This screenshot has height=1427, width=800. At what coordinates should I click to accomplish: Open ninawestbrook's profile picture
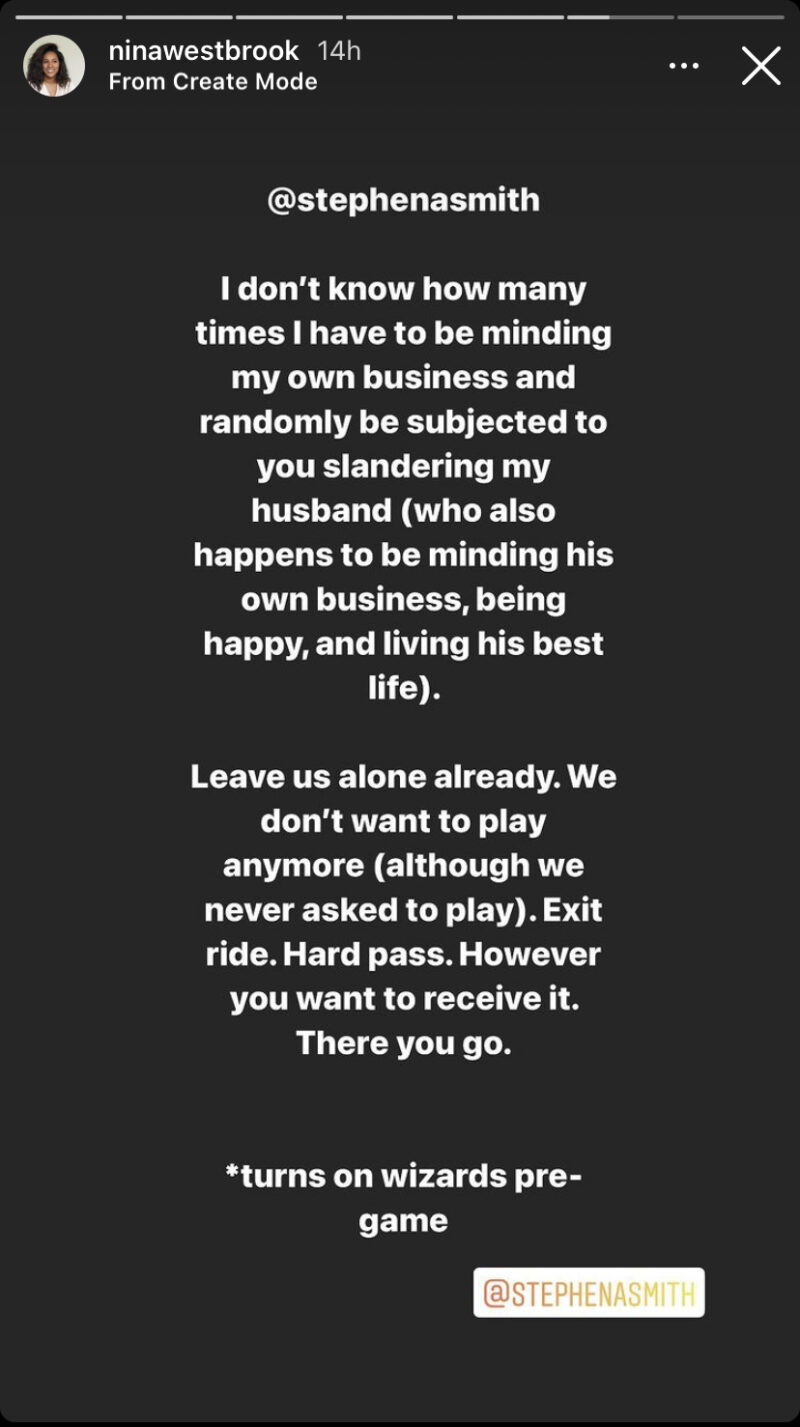tap(54, 66)
